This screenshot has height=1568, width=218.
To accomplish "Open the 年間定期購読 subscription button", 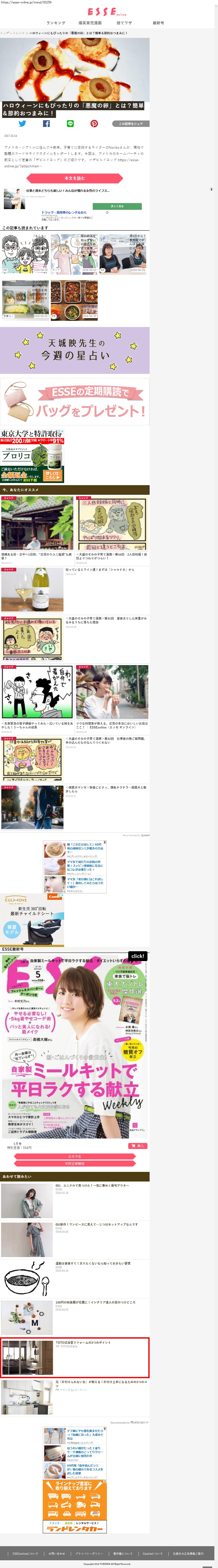I will pos(75,1163).
